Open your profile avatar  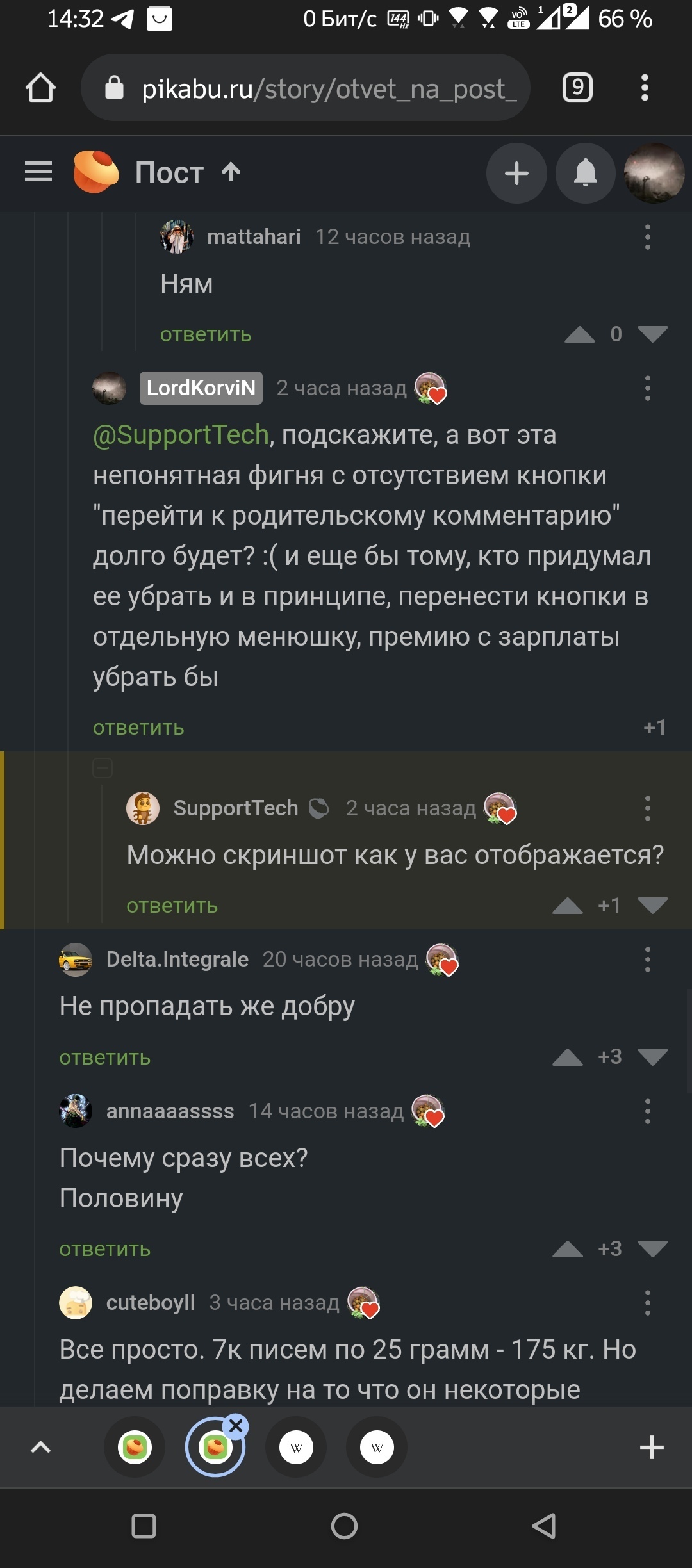[654, 173]
